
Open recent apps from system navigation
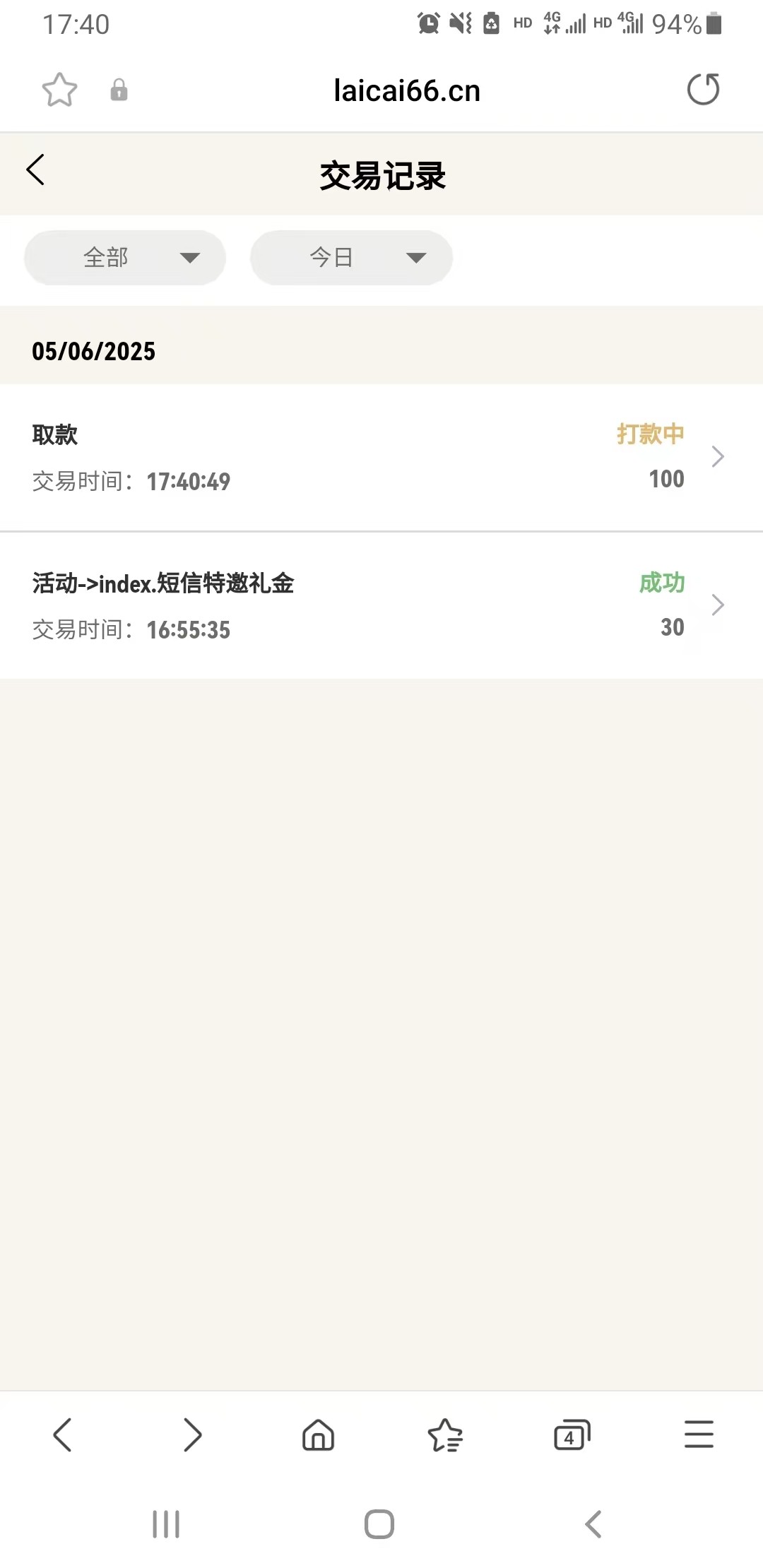click(166, 1524)
